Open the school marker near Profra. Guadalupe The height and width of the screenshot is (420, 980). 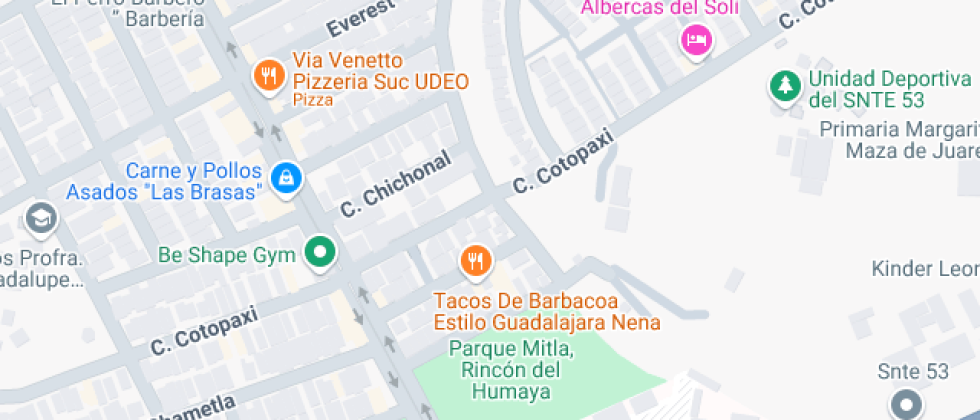click(x=41, y=219)
